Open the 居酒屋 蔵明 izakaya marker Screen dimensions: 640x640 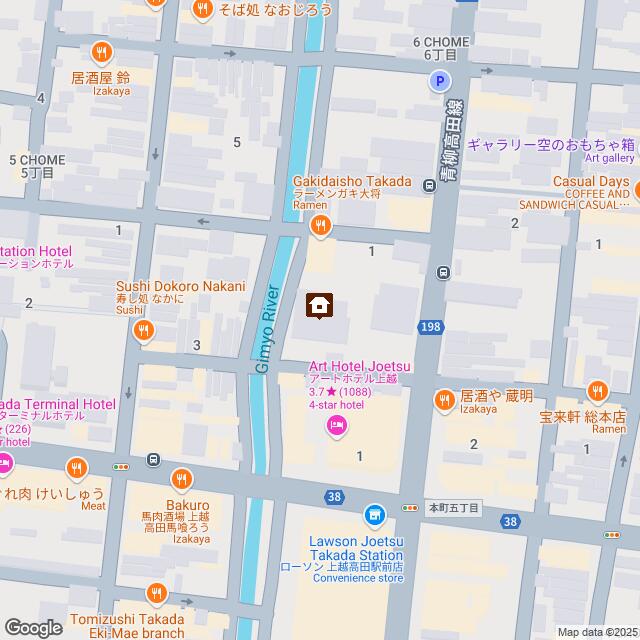(443, 400)
